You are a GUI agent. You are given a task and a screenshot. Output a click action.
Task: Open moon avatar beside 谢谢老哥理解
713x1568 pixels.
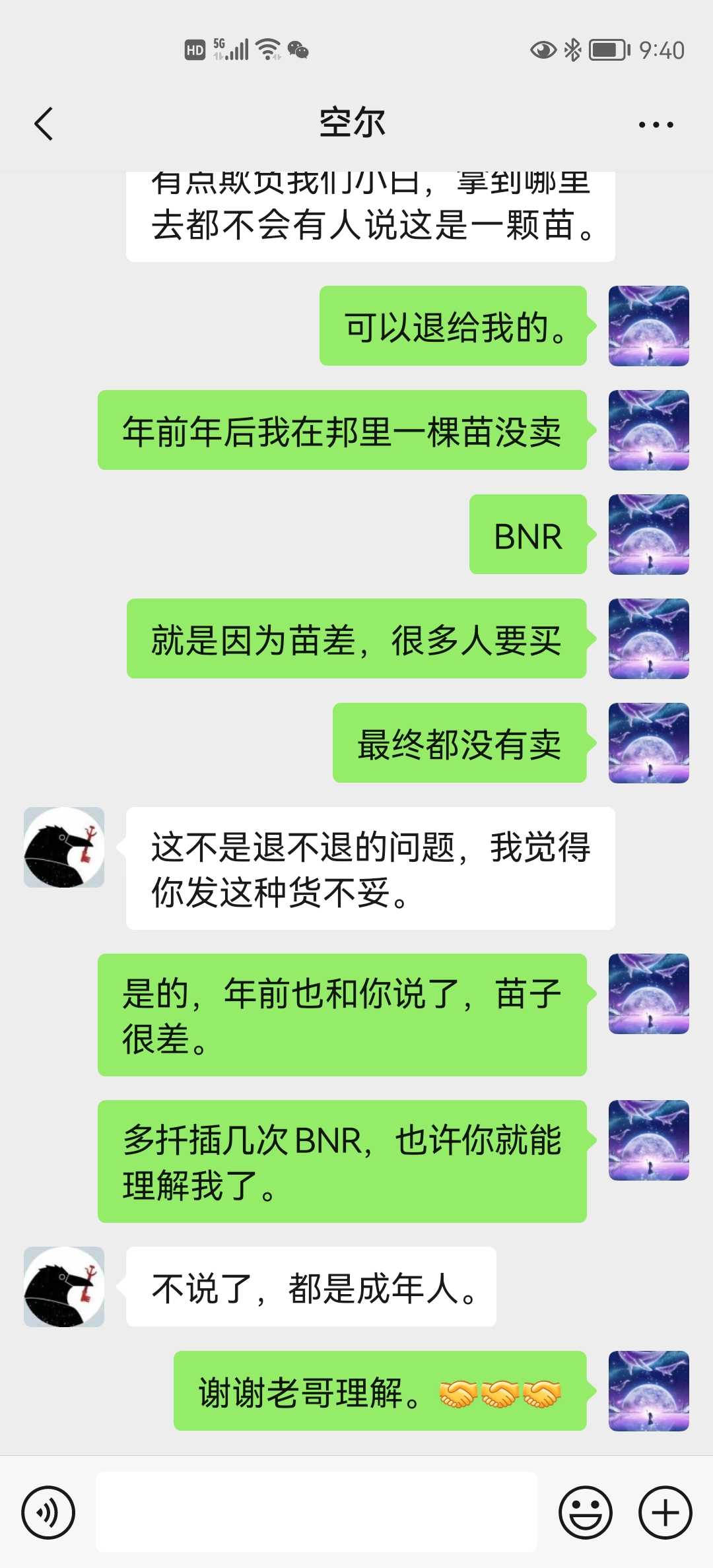[648, 1391]
